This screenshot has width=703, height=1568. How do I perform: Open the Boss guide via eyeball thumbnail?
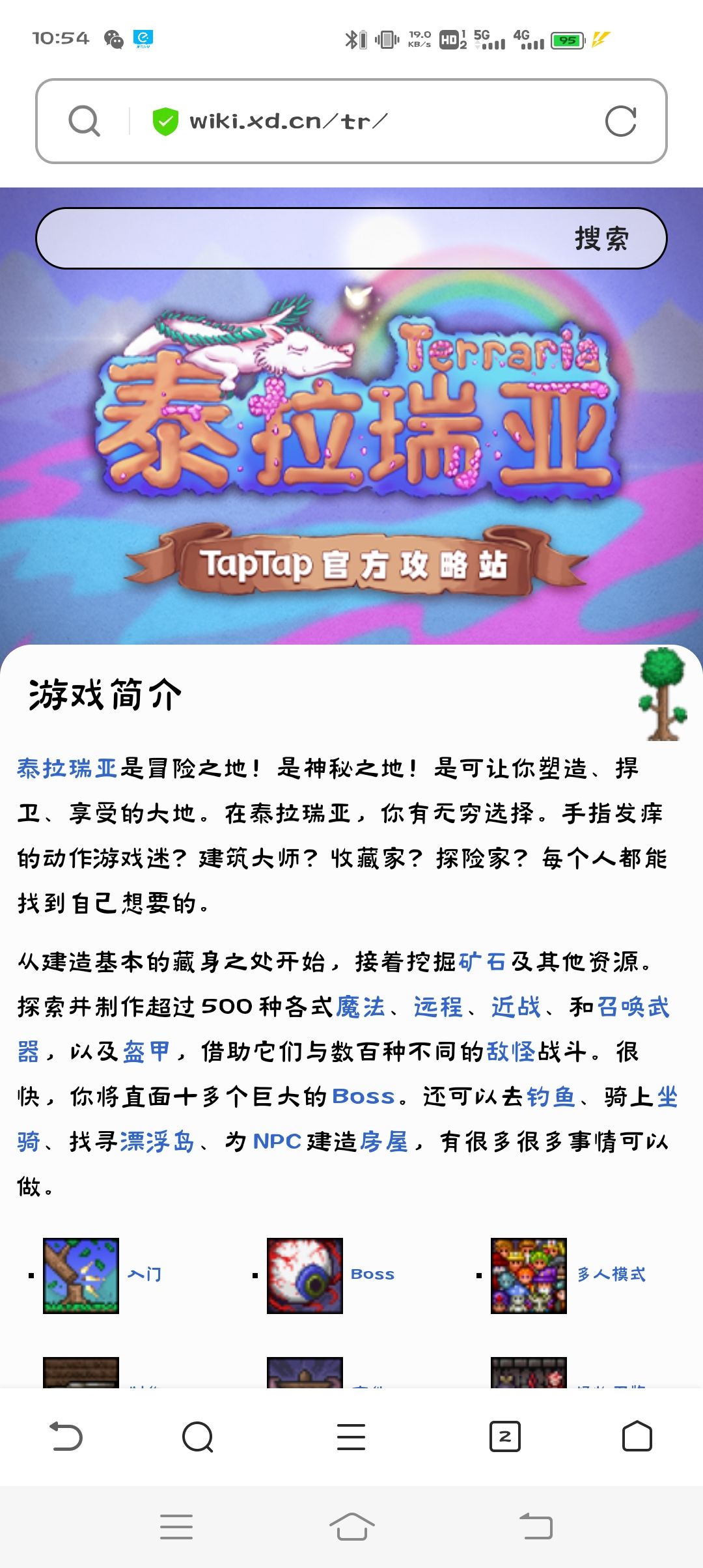pyautogui.click(x=304, y=1274)
